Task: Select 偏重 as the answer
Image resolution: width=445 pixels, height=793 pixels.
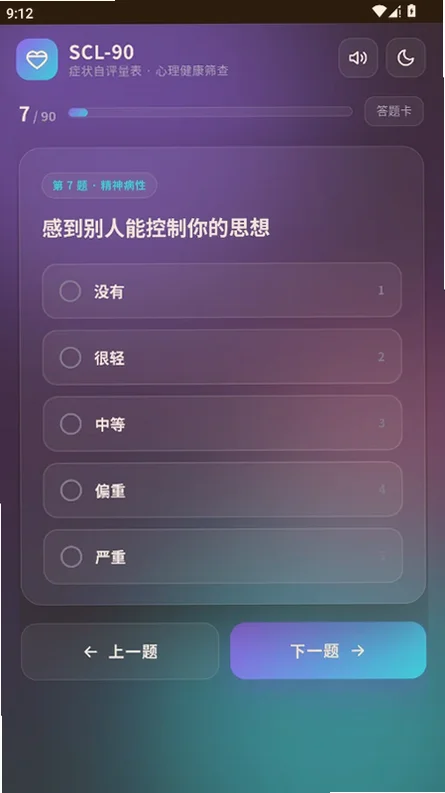Action: pyautogui.click(x=222, y=490)
